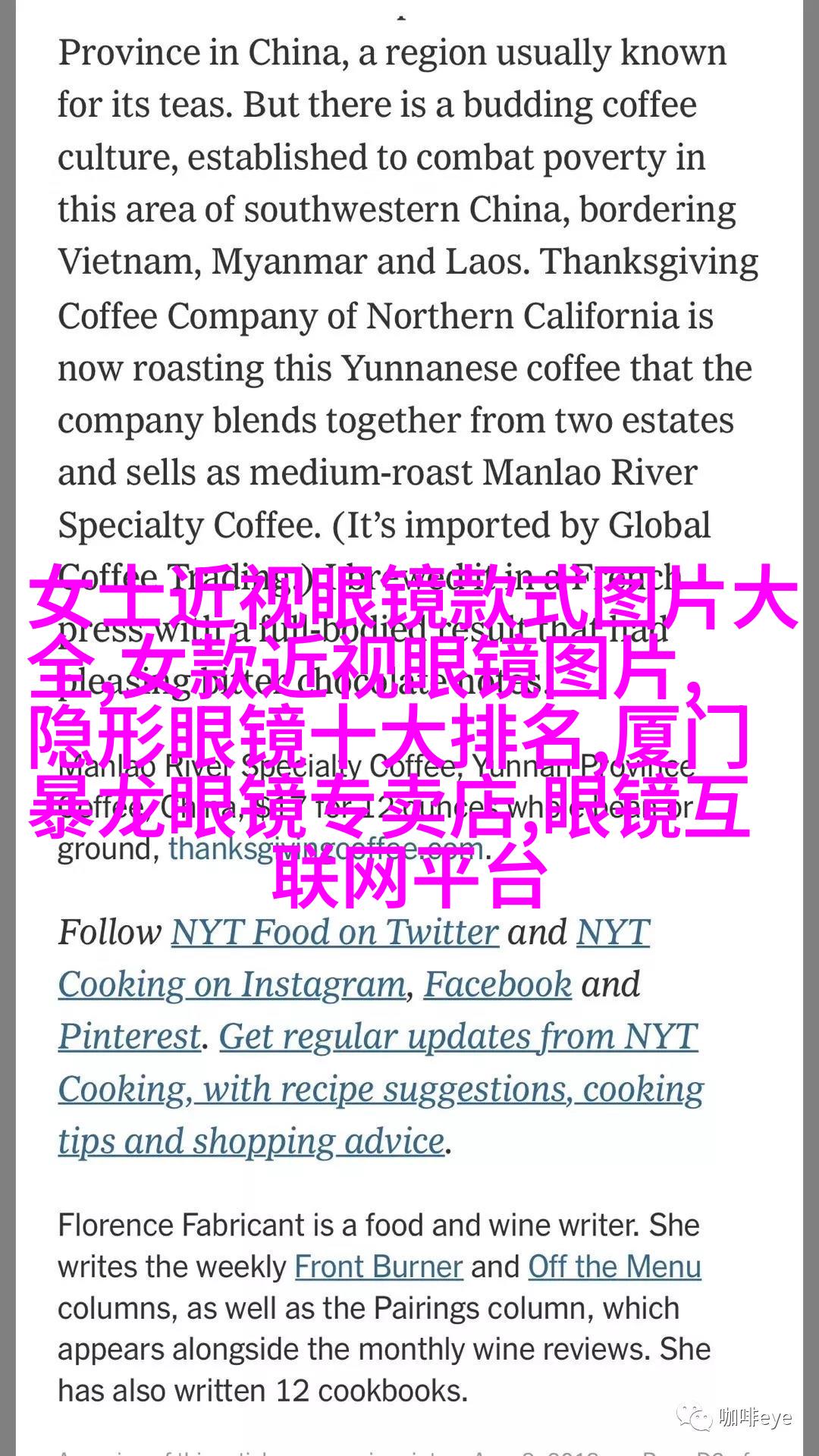Open the Front Burner column link

pos(378,1266)
